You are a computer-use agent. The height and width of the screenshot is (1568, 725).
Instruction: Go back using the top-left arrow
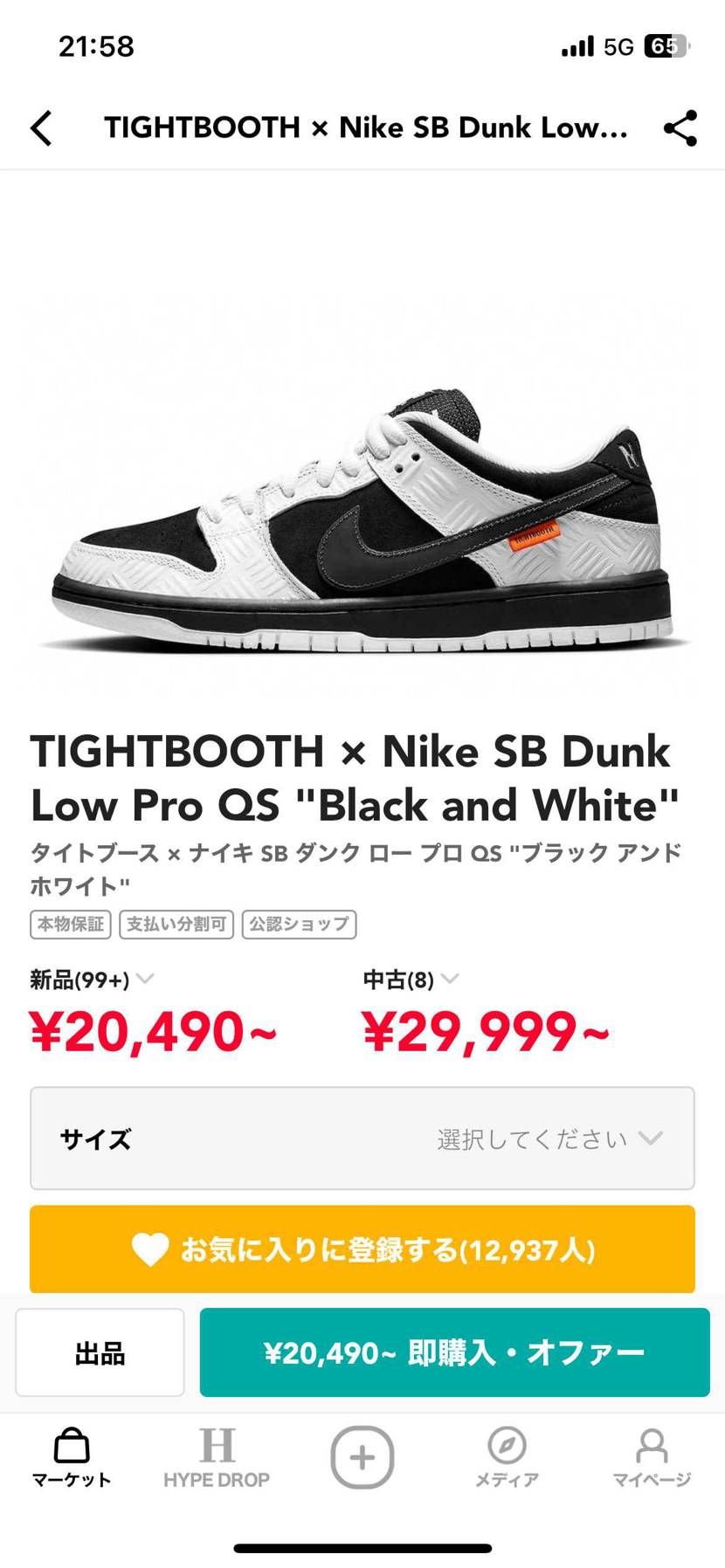[x=41, y=128]
